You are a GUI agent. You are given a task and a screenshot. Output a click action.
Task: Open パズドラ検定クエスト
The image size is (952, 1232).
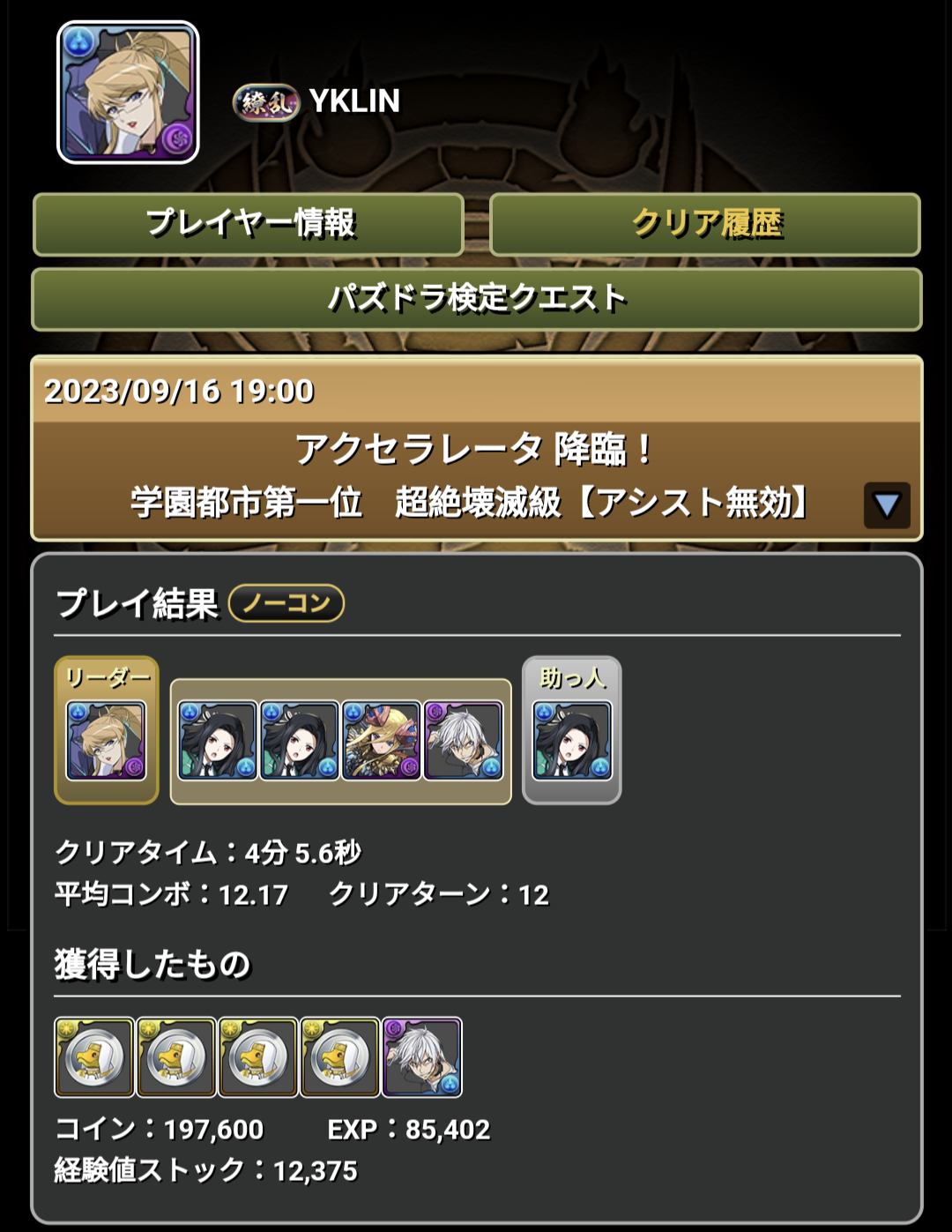[476, 299]
